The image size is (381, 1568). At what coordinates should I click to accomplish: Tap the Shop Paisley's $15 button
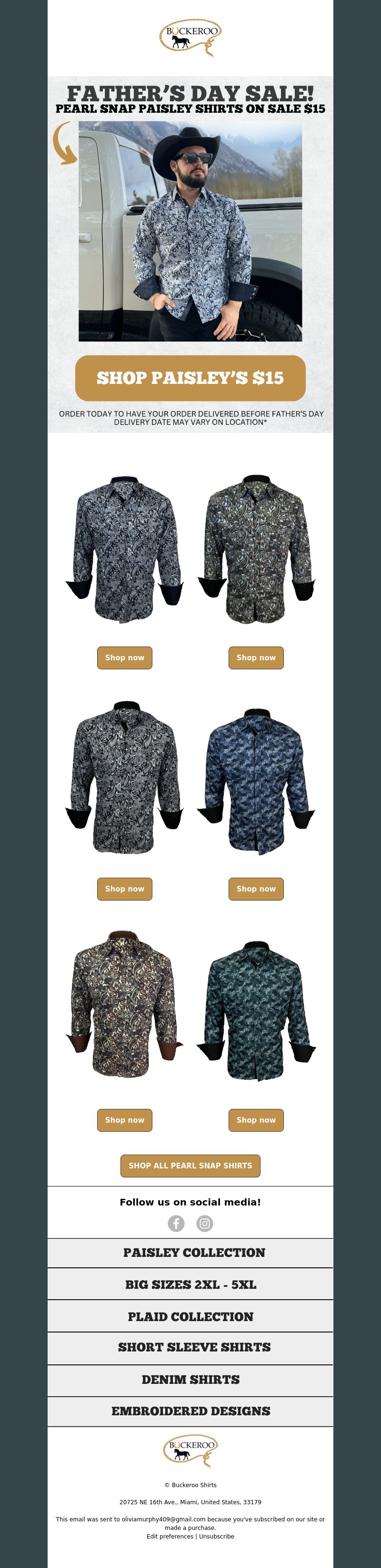point(190,378)
